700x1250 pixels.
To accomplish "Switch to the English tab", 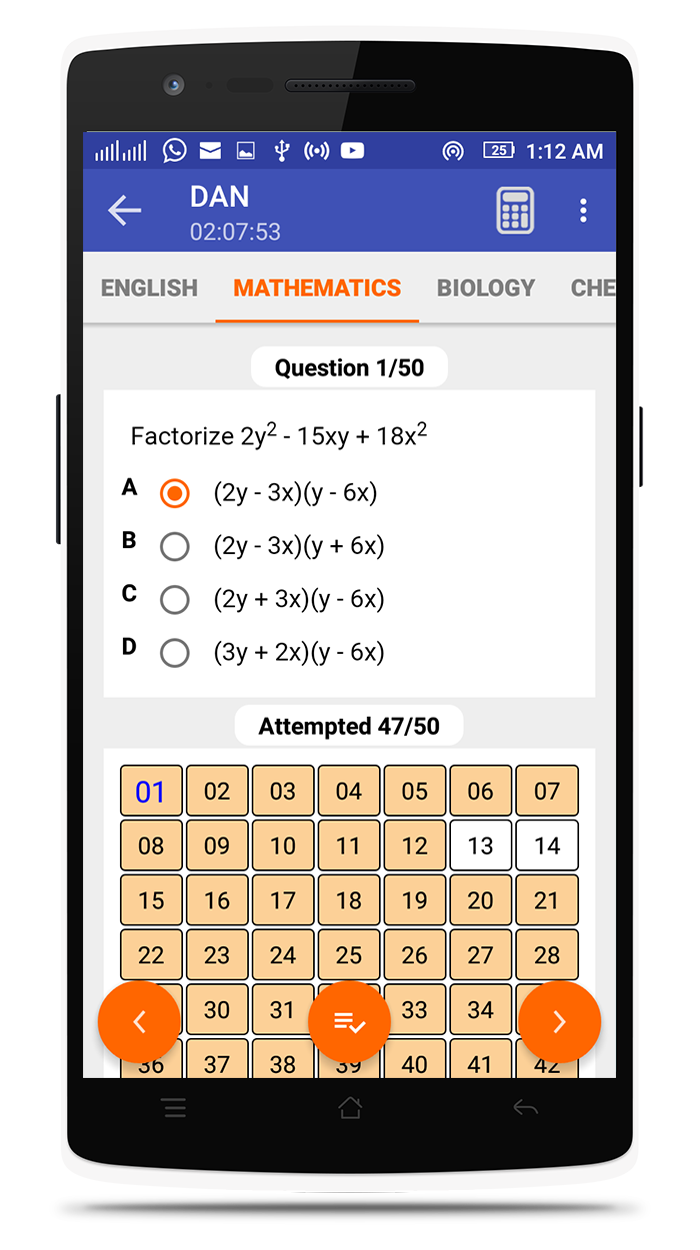I will coord(149,288).
